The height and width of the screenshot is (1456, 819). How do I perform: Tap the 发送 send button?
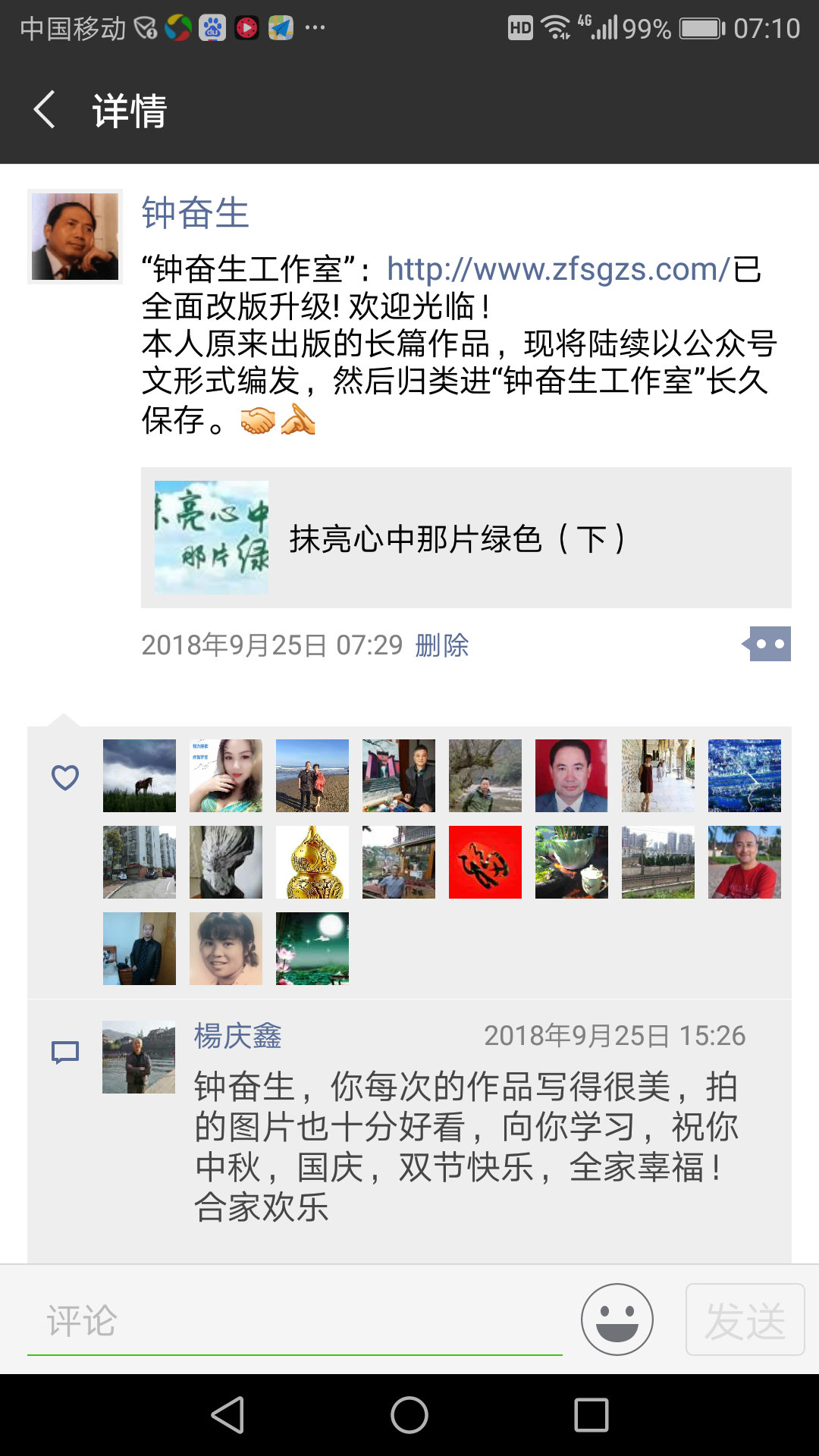(x=745, y=1319)
